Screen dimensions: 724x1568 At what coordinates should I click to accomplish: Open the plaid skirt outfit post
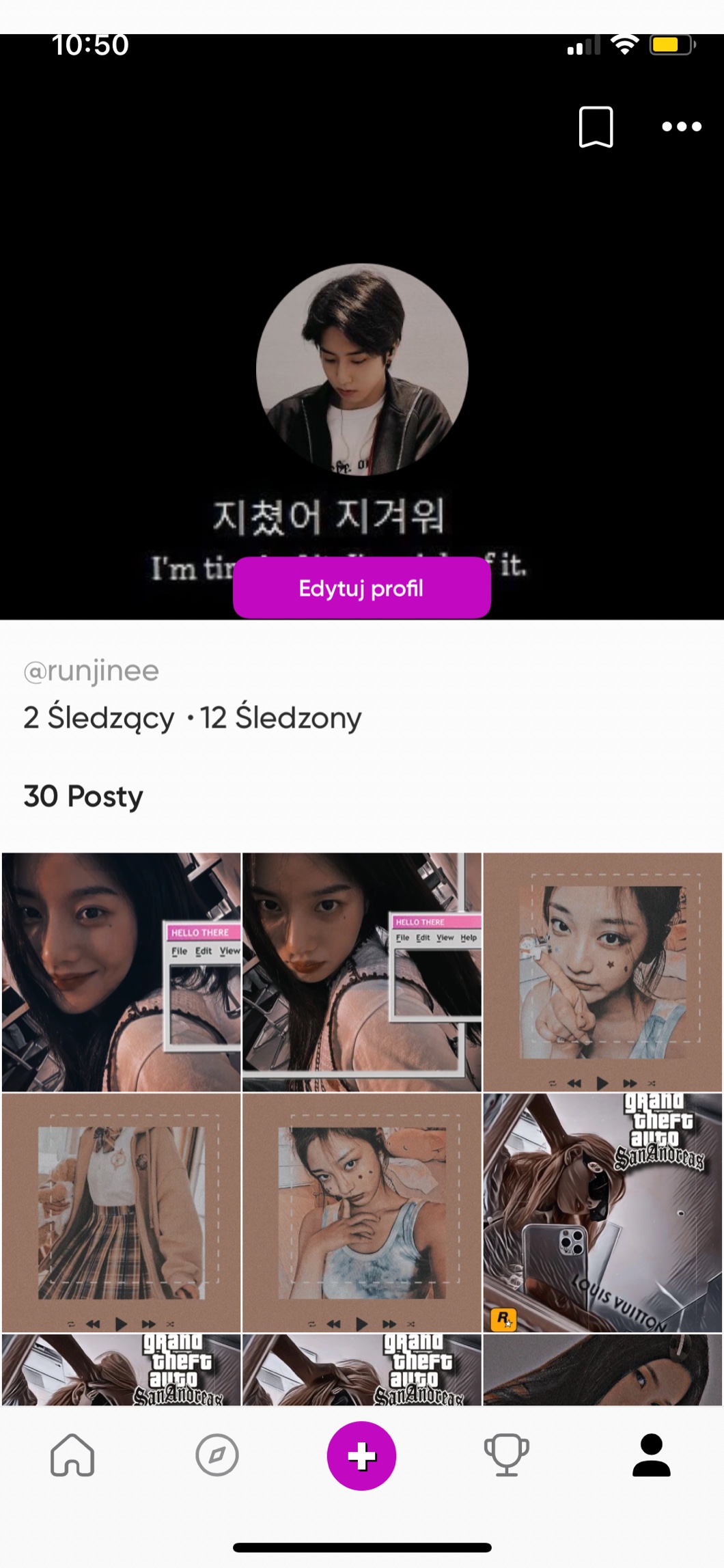(x=121, y=1212)
